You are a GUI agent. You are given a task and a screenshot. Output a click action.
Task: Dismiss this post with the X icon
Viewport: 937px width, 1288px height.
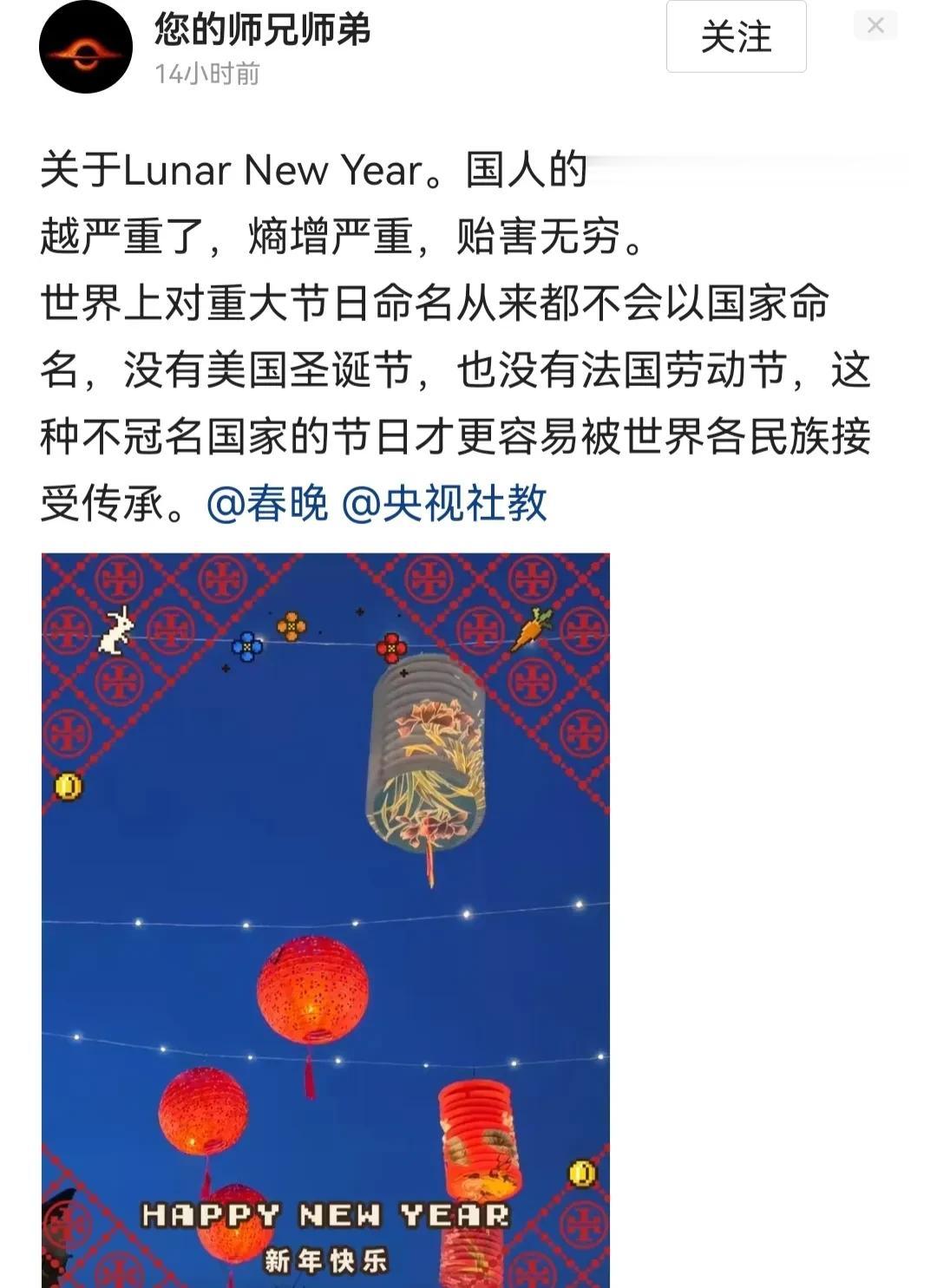point(875,26)
